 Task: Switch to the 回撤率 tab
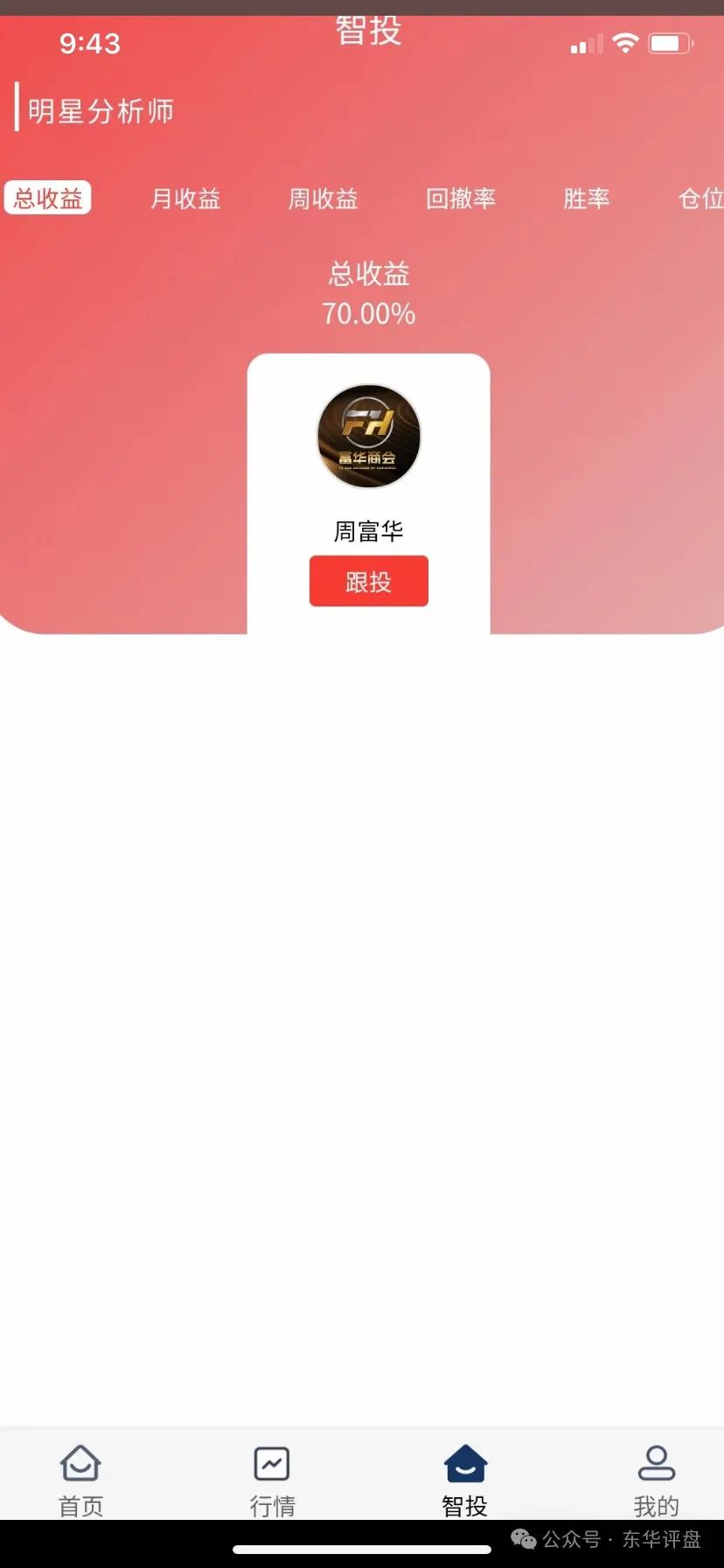click(x=461, y=199)
